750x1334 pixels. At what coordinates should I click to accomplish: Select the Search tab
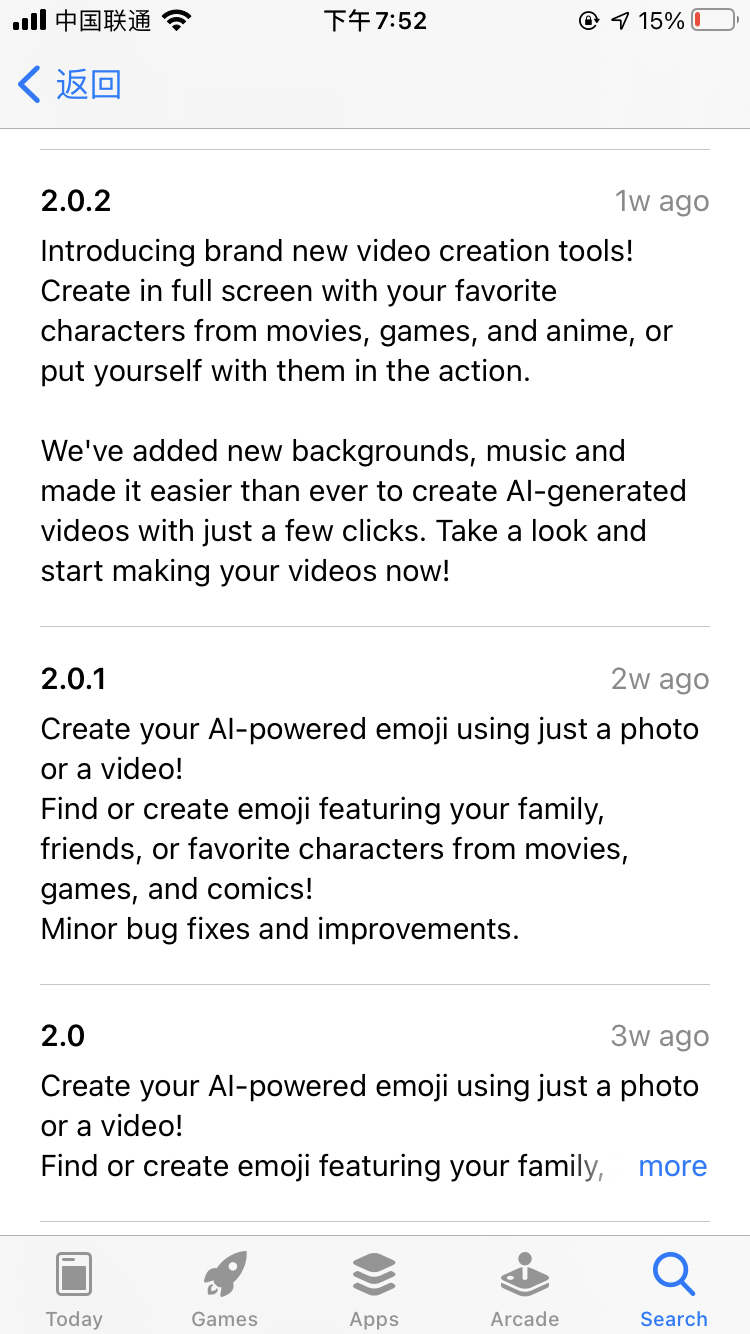coord(673,1288)
